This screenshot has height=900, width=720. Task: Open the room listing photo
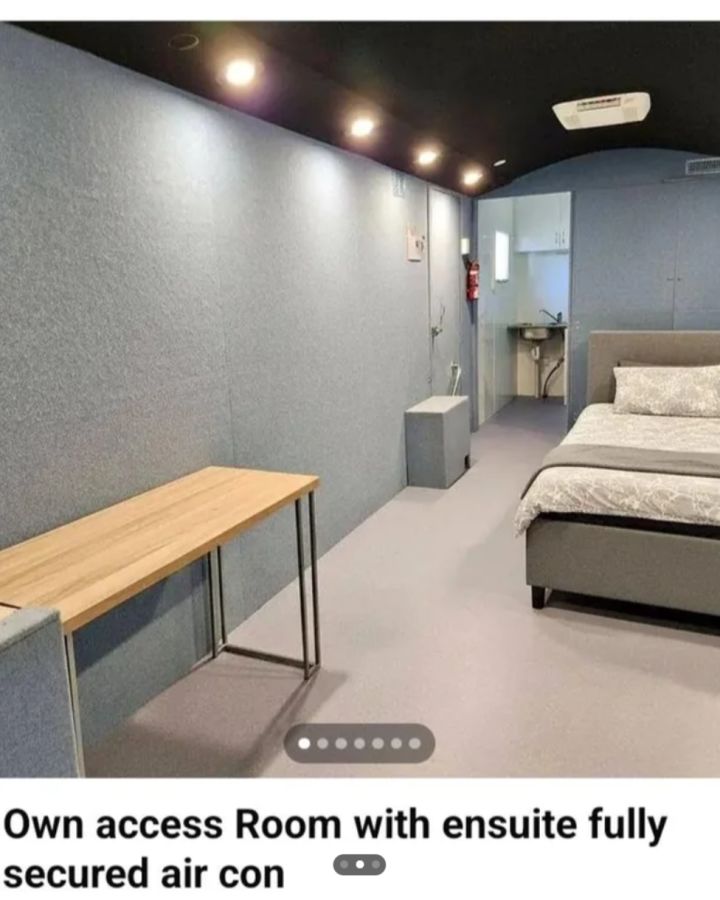click(360, 400)
